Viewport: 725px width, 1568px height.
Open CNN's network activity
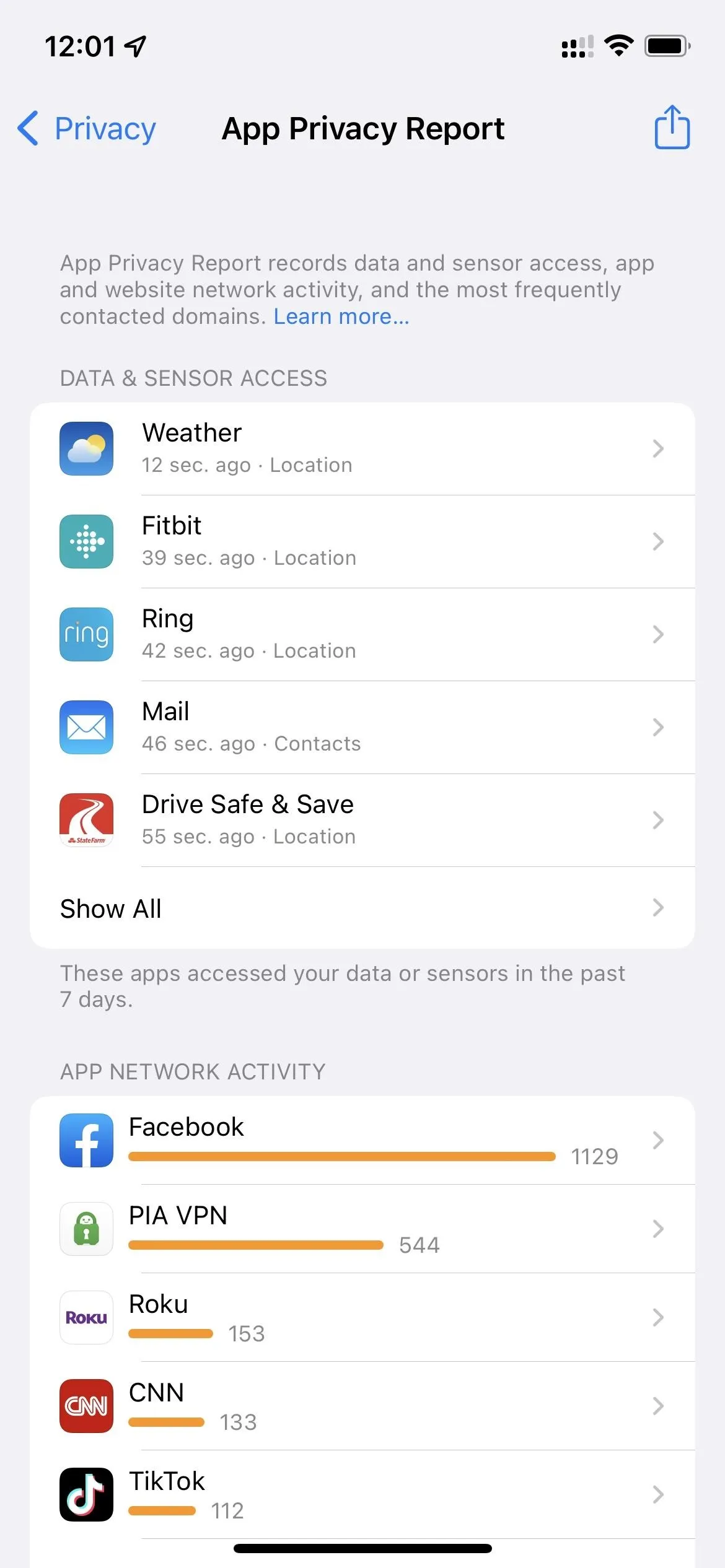click(x=362, y=1406)
